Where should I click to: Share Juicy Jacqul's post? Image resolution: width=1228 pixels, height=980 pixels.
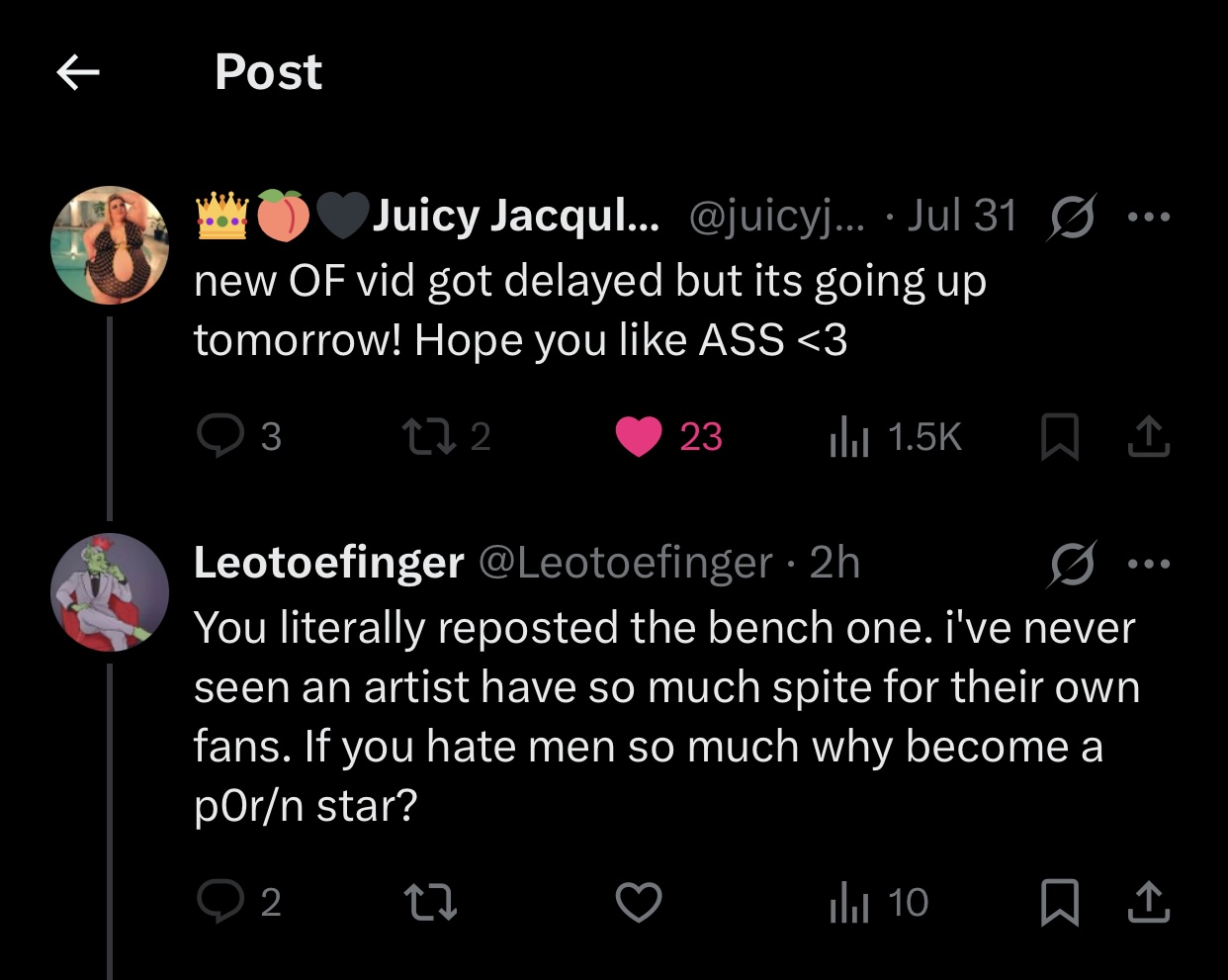tap(1148, 436)
